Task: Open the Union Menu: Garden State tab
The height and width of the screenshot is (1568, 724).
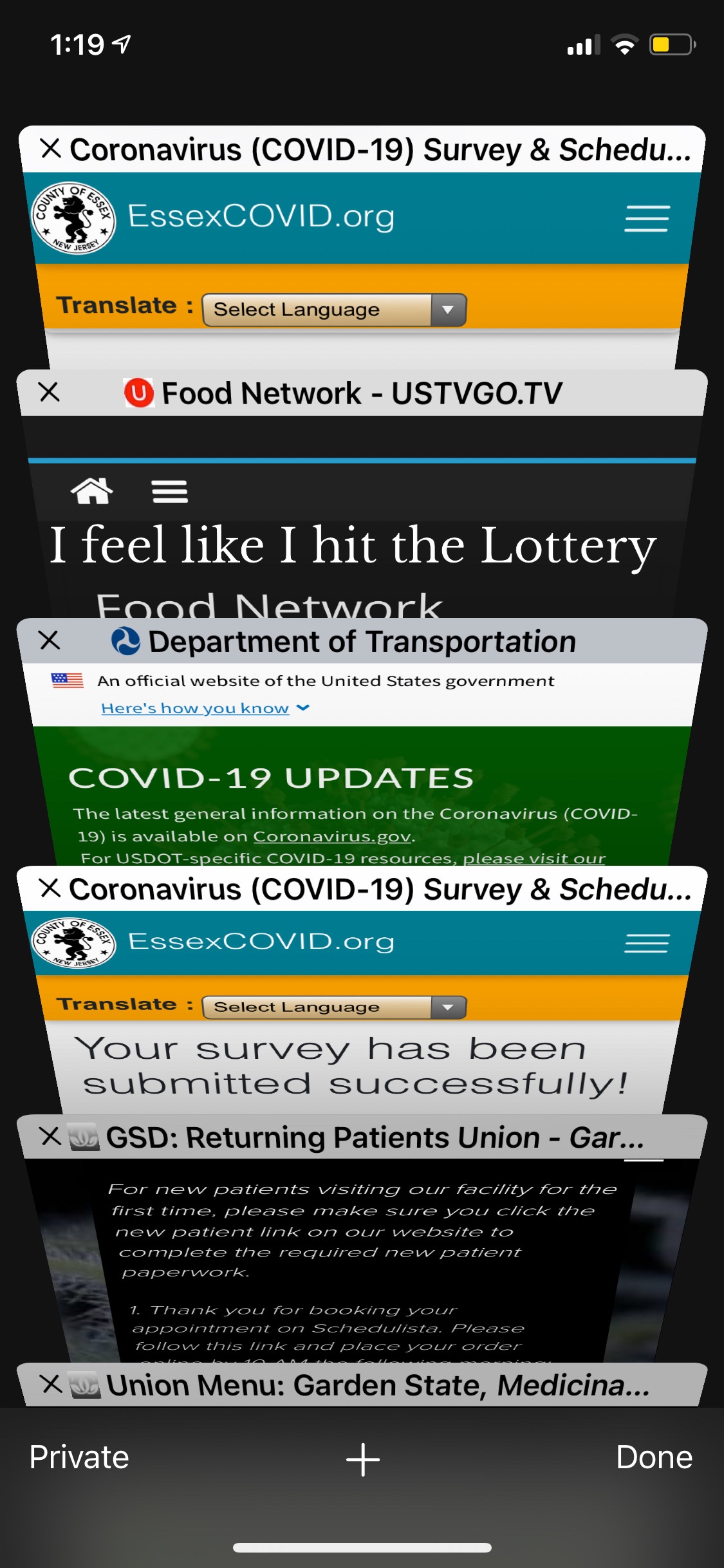Action: 376,1386
